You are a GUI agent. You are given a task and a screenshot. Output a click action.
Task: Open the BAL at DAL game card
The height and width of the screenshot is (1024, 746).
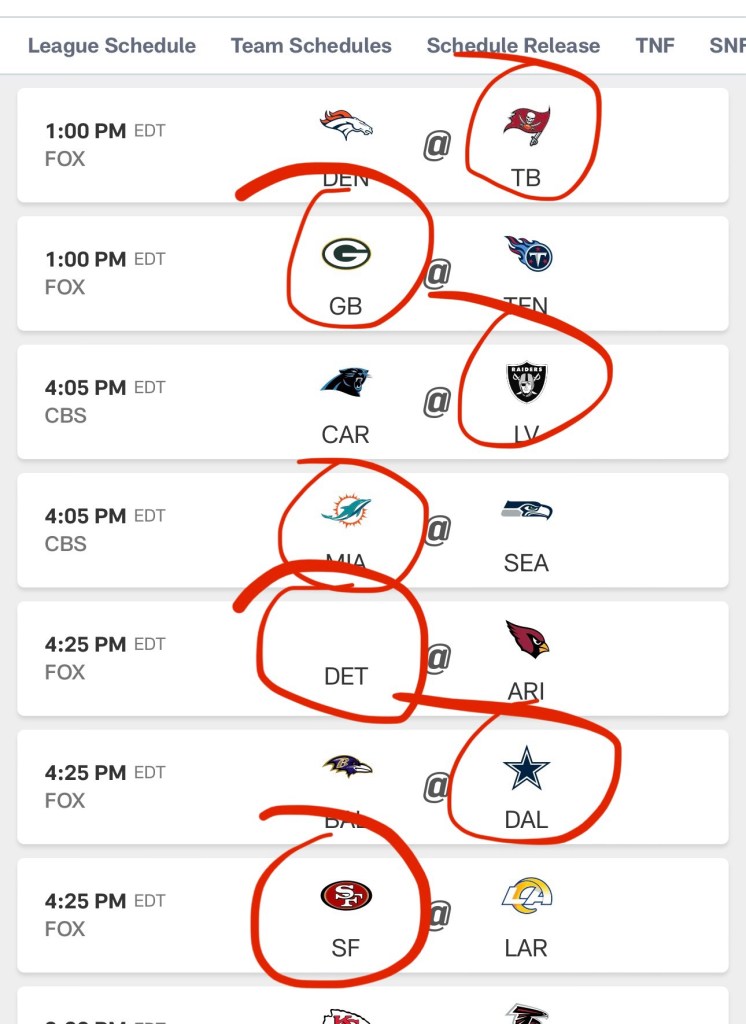point(372,786)
